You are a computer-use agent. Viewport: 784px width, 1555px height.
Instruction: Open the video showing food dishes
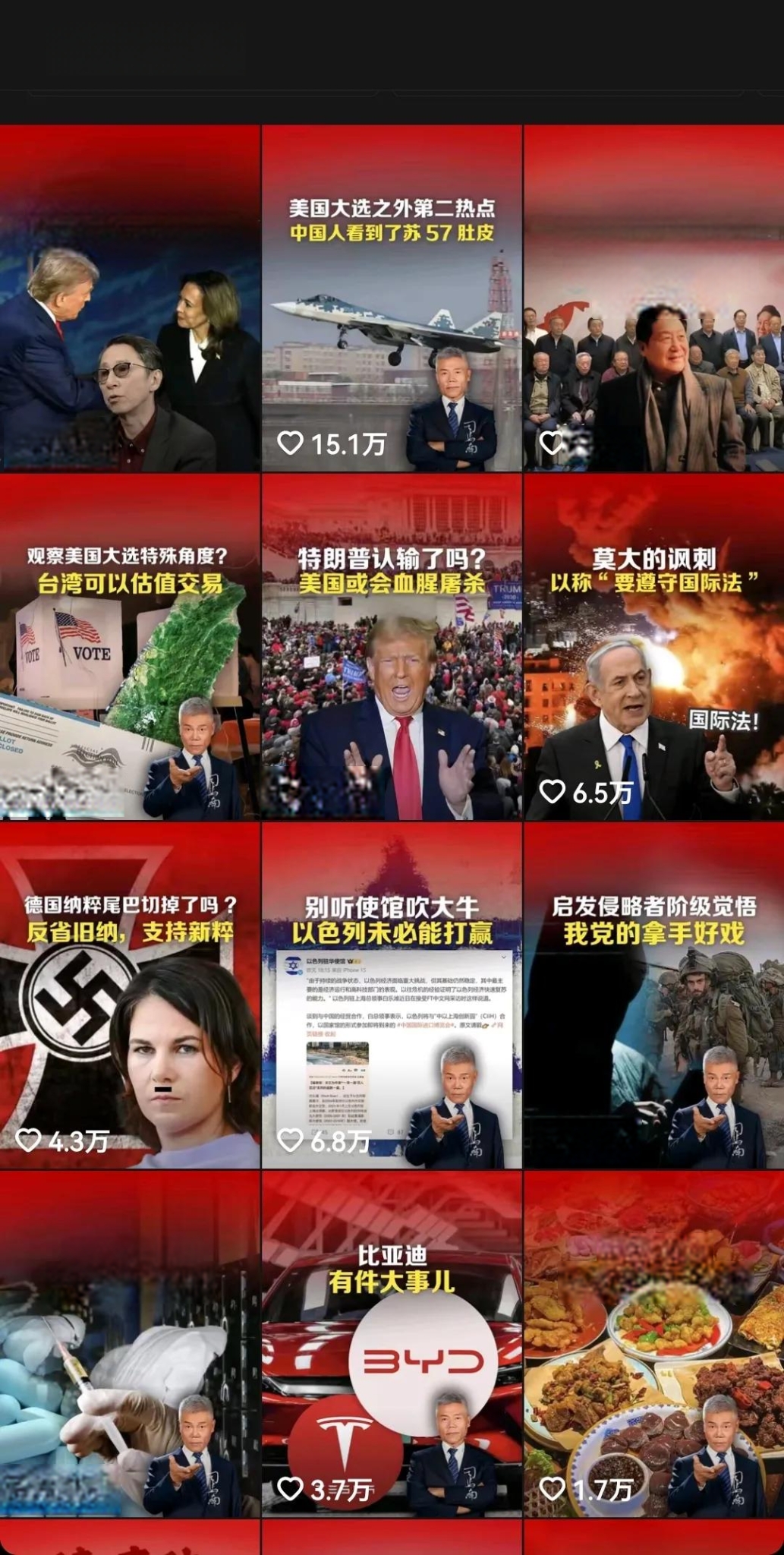tap(653, 1344)
